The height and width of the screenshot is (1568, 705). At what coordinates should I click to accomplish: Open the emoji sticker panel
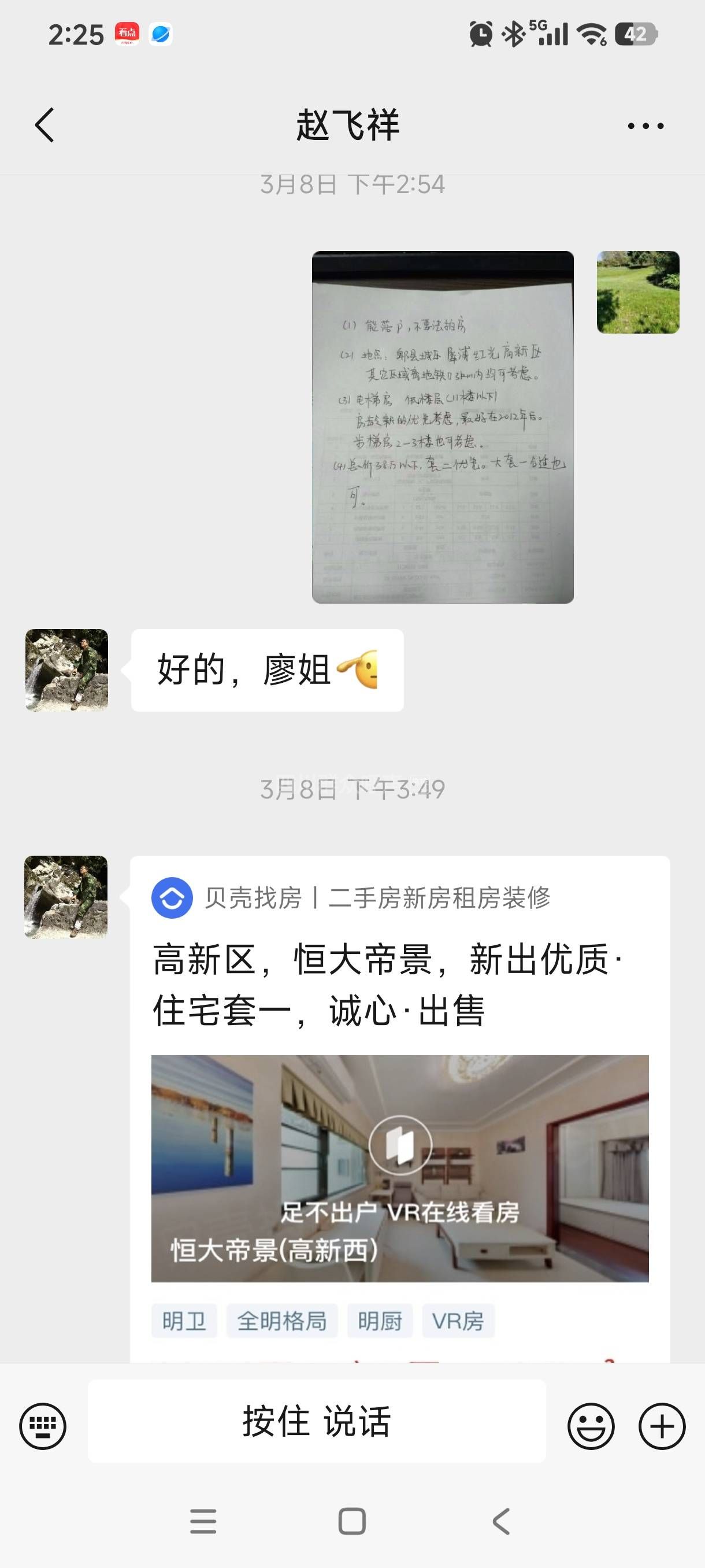point(591,1426)
